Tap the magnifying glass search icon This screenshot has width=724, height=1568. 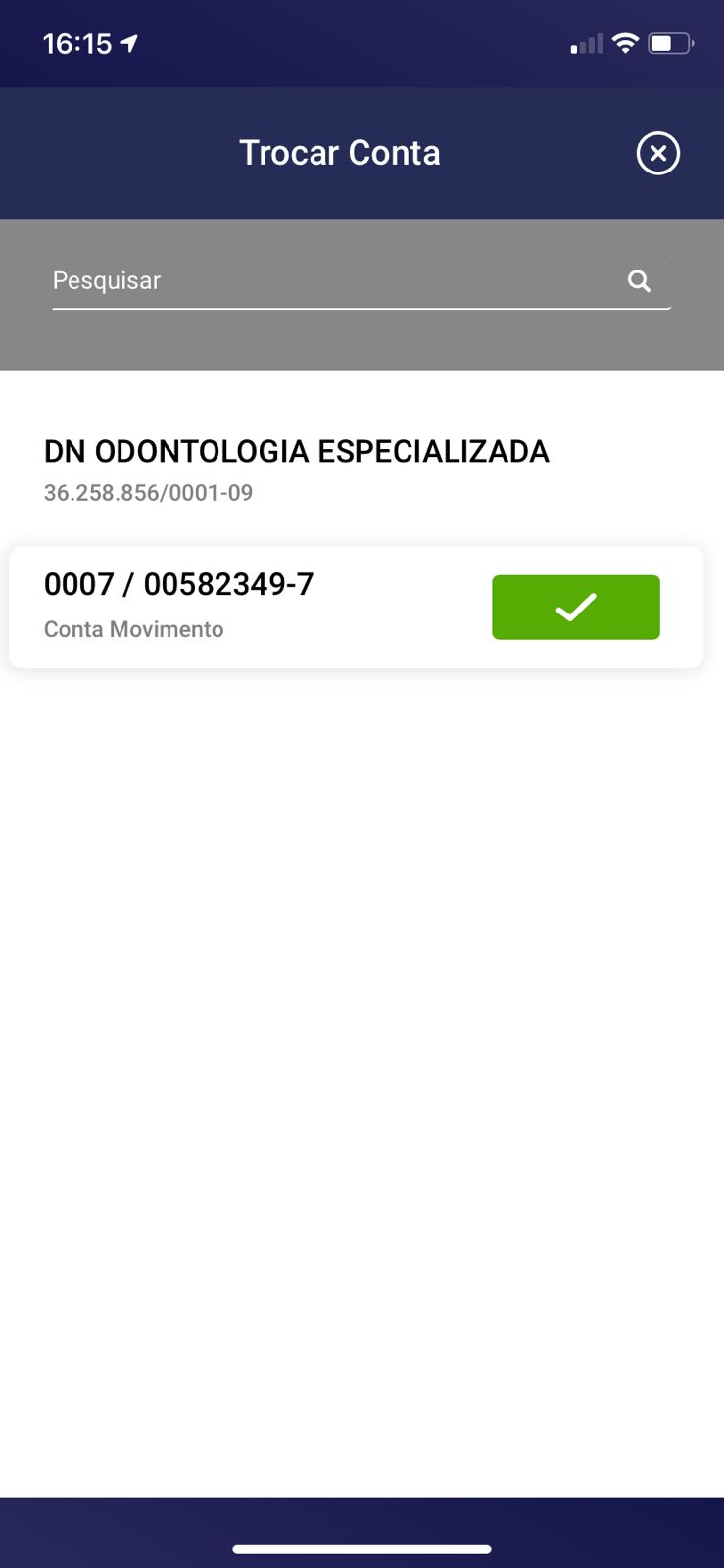click(x=639, y=281)
